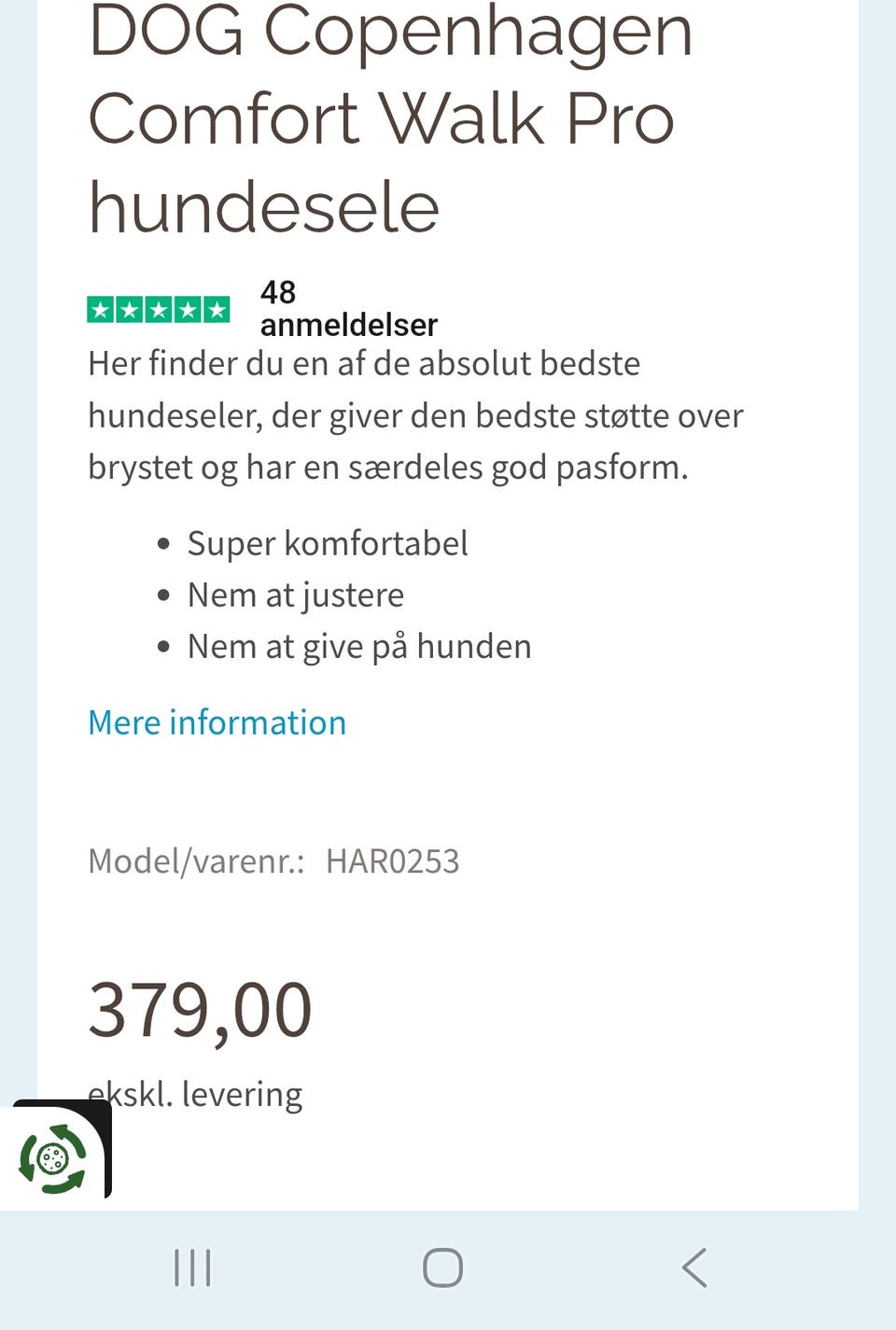896x1330 pixels.
Task: Select the model number HAR0253
Action: 392,861
